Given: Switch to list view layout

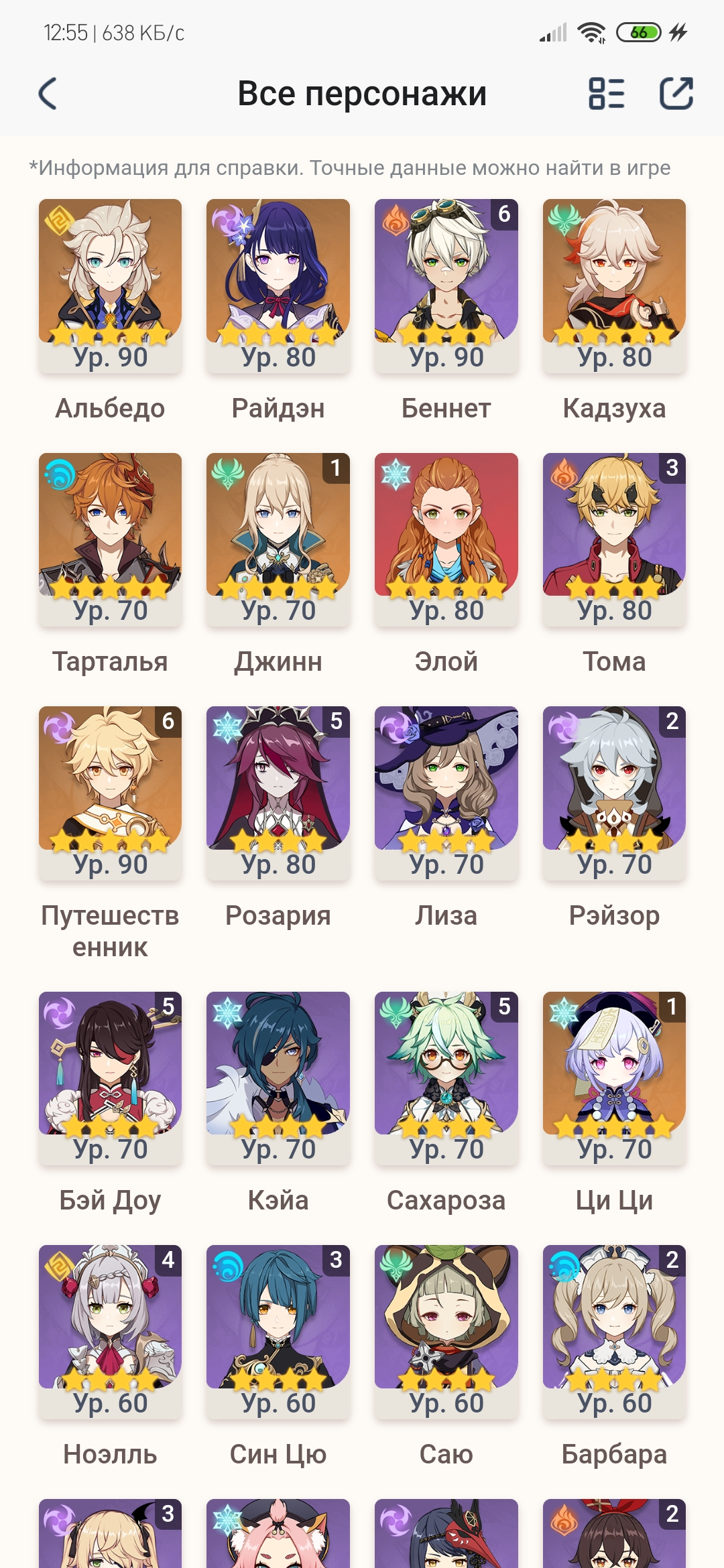Looking at the screenshot, I should 607,93.
